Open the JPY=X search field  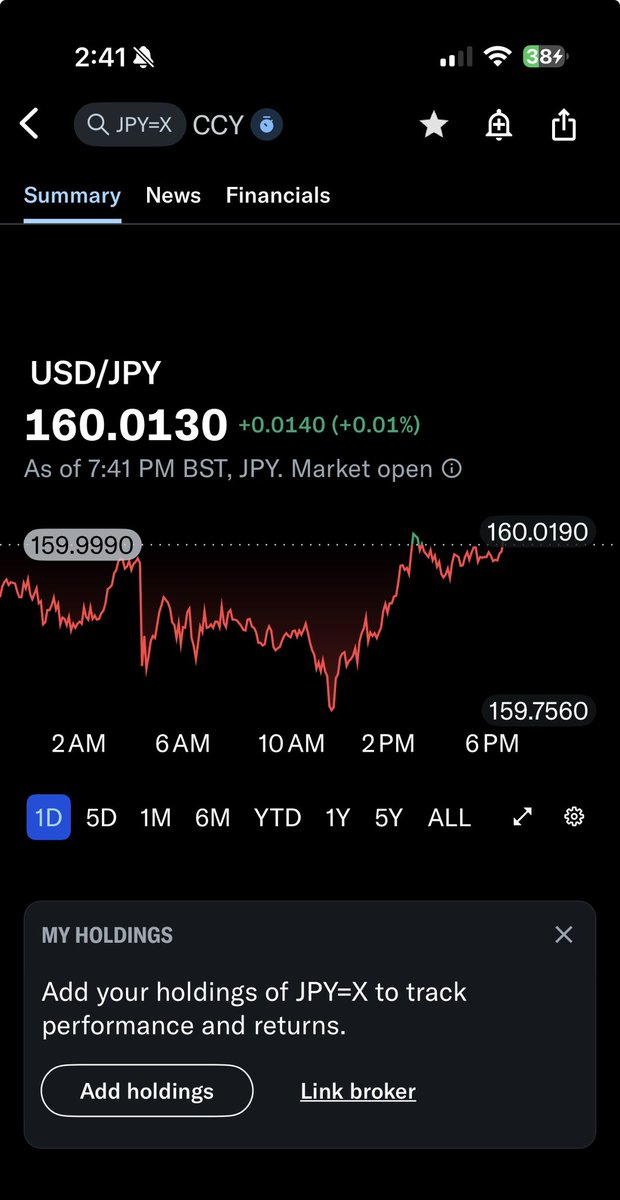click(130, 125)
